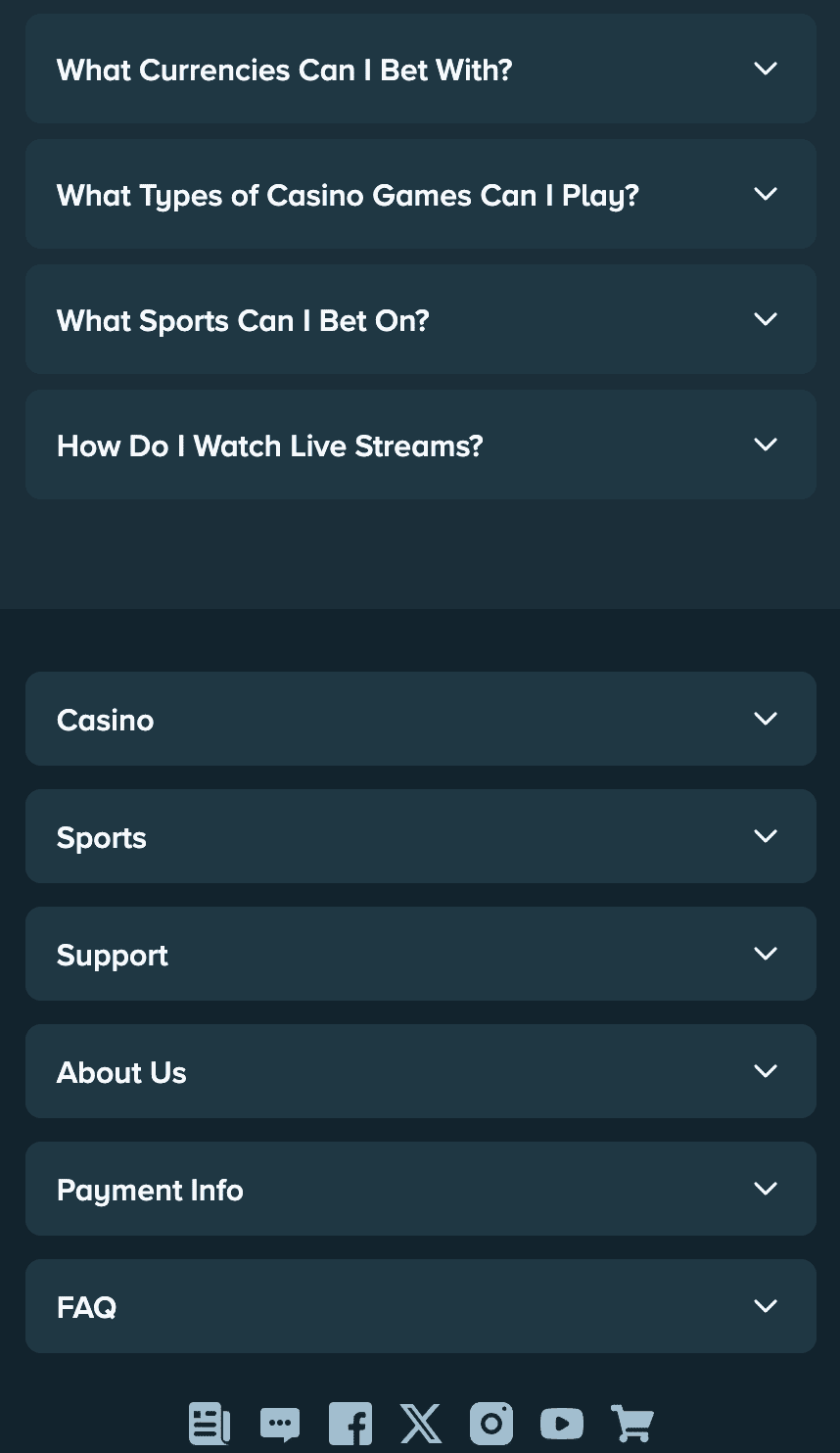Expand the FAQ footer section
Image resolution: width=840 pixels, height=1453 pixels.
pyautogui.click(x=420, y=1307)
